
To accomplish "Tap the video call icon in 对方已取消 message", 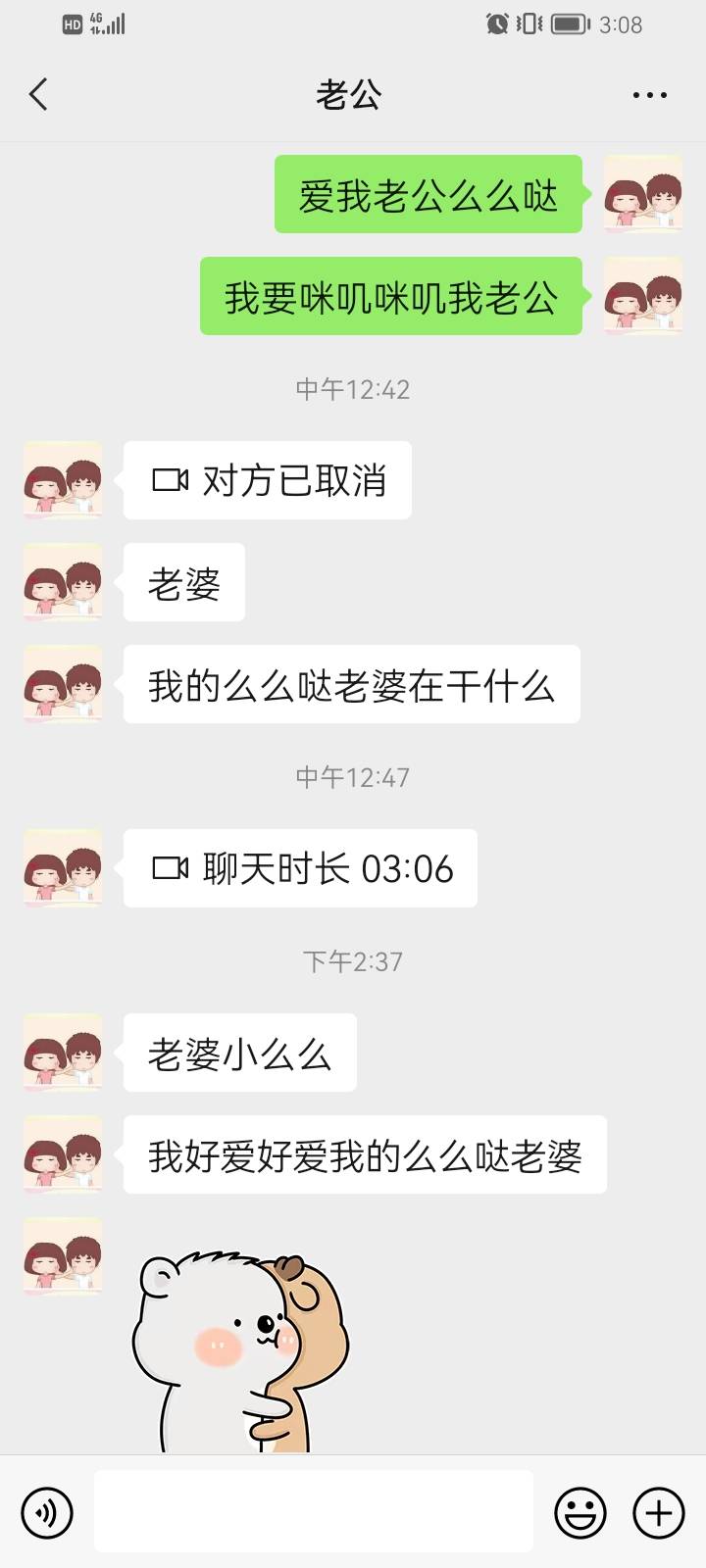I will pyautogui.click(x=171, y=479).
